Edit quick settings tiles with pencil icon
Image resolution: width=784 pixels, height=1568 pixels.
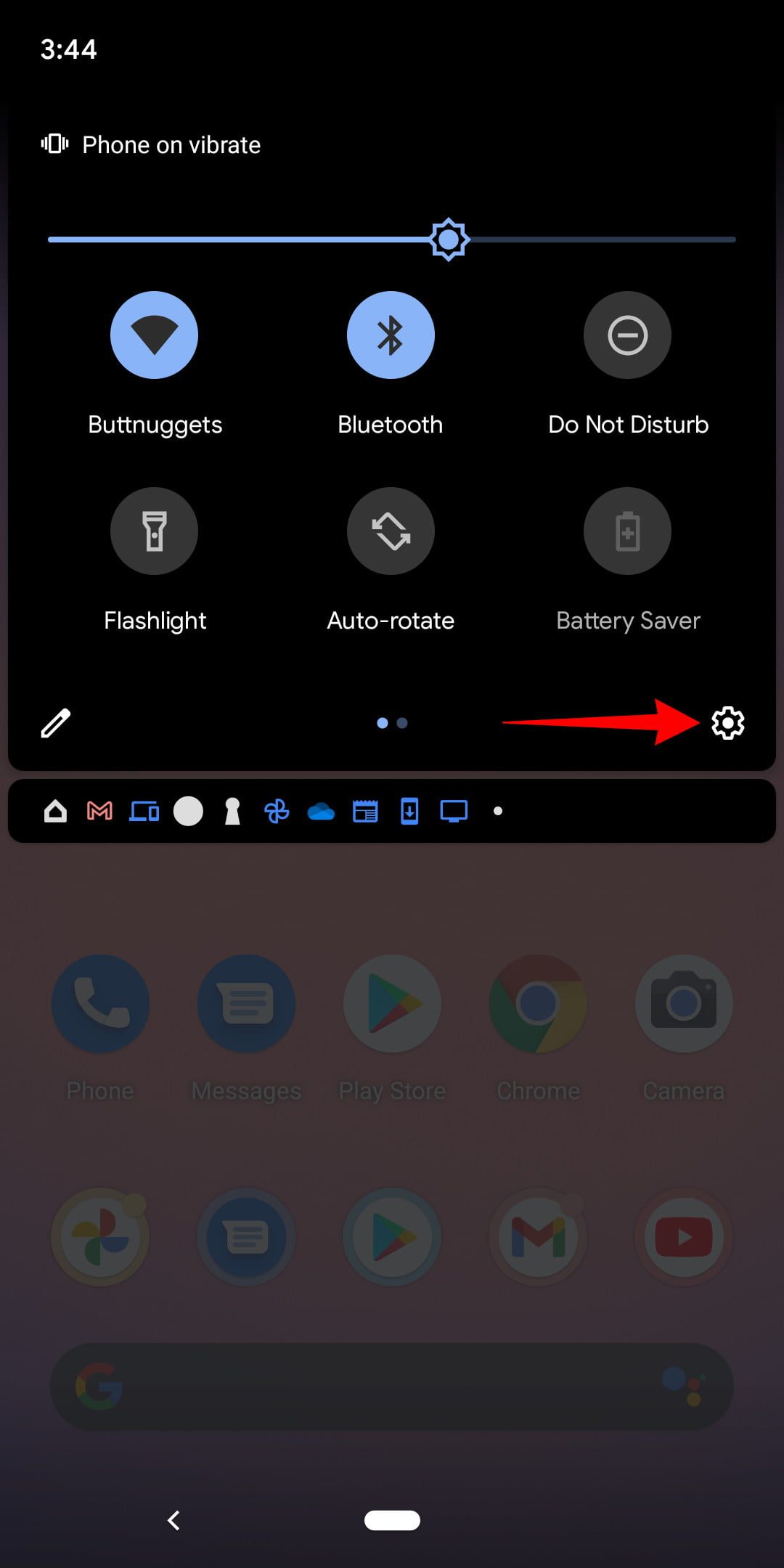click(56, 723)
